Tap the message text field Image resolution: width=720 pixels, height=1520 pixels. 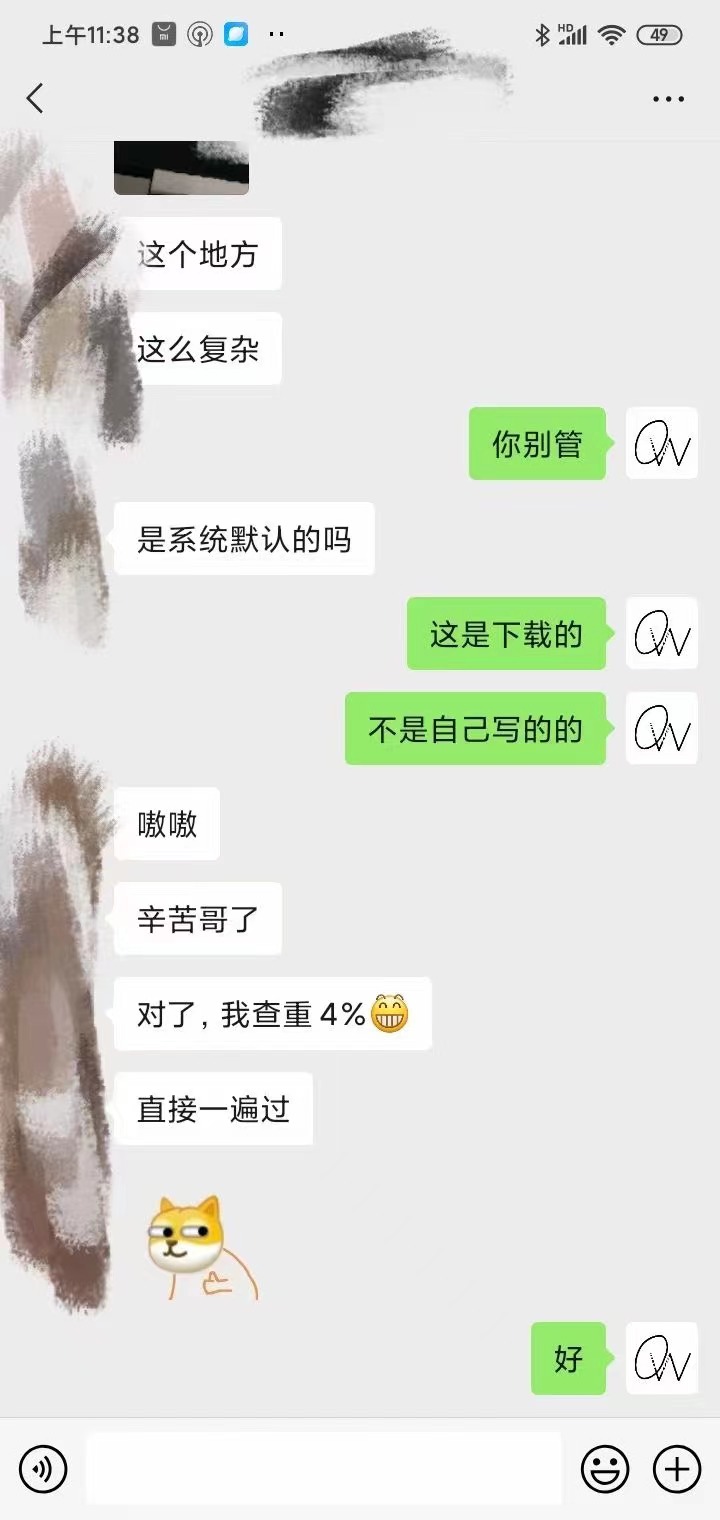323,1469
